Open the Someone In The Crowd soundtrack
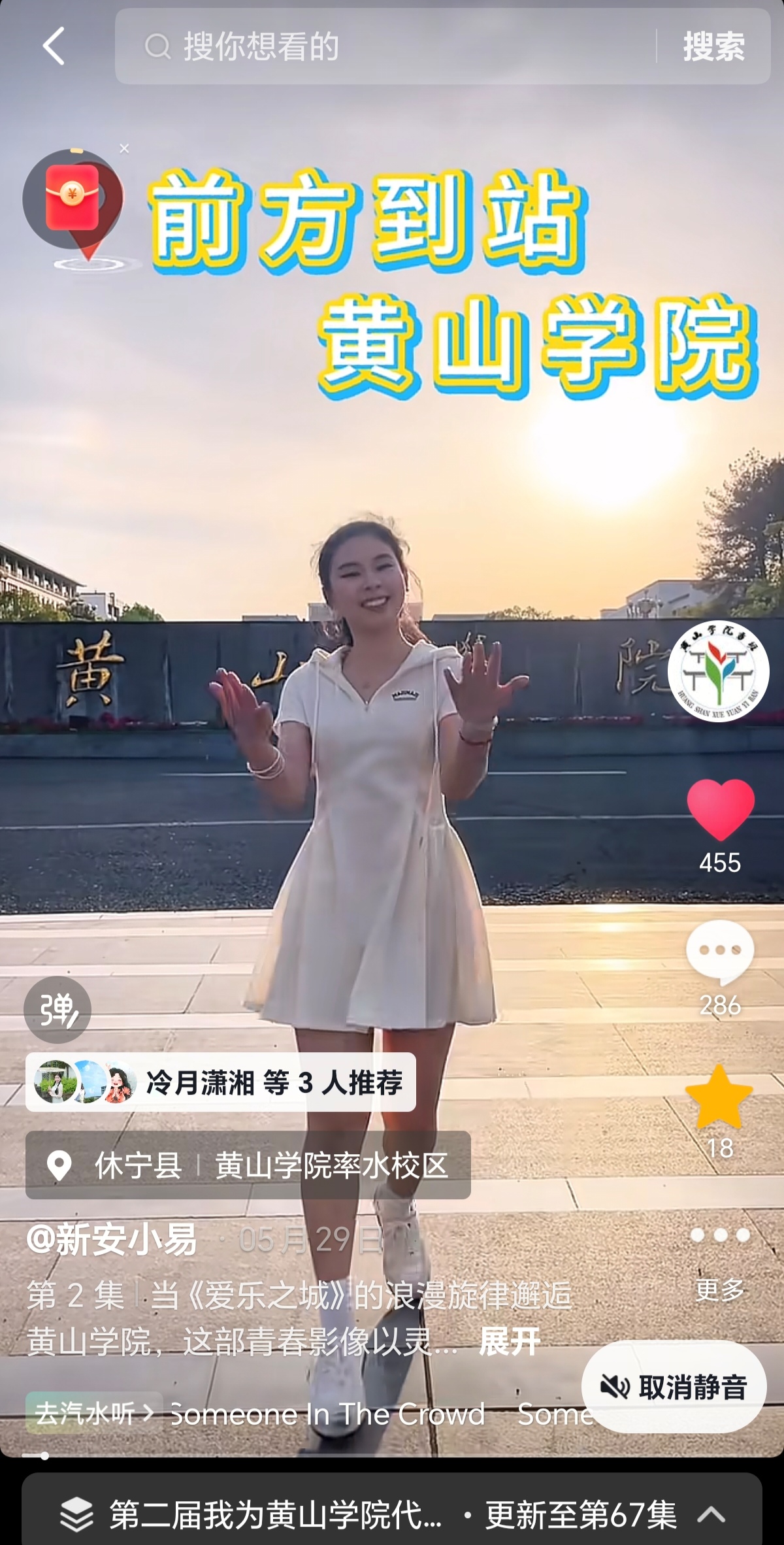The width and height of the screenshot is (784, 1545). click(327, 1414)
